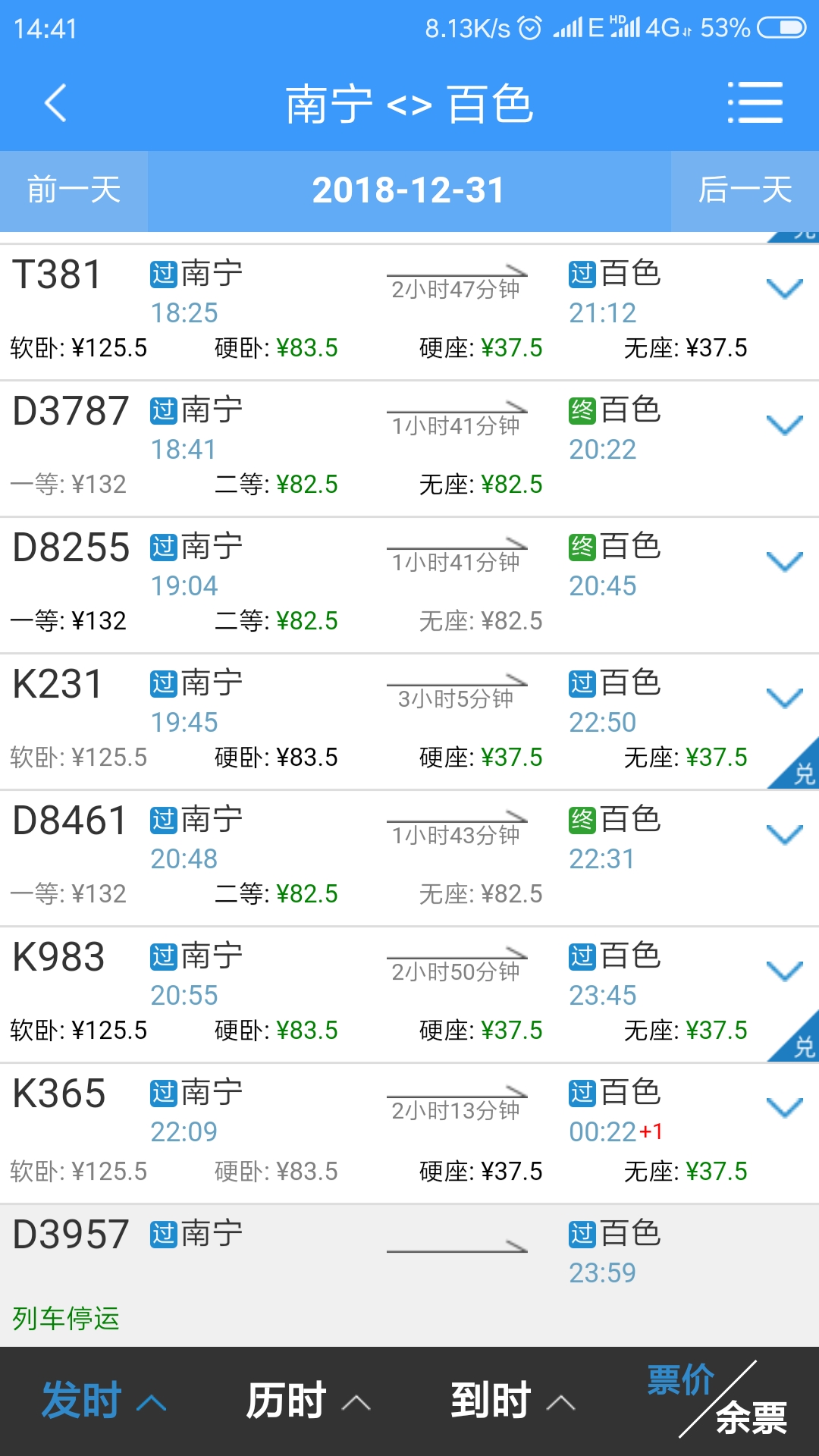Image resolution: width=819 pixels, height=1456 pixels.
Task: Open the date picker showing 2018-12-31
Action: point(409,190)
